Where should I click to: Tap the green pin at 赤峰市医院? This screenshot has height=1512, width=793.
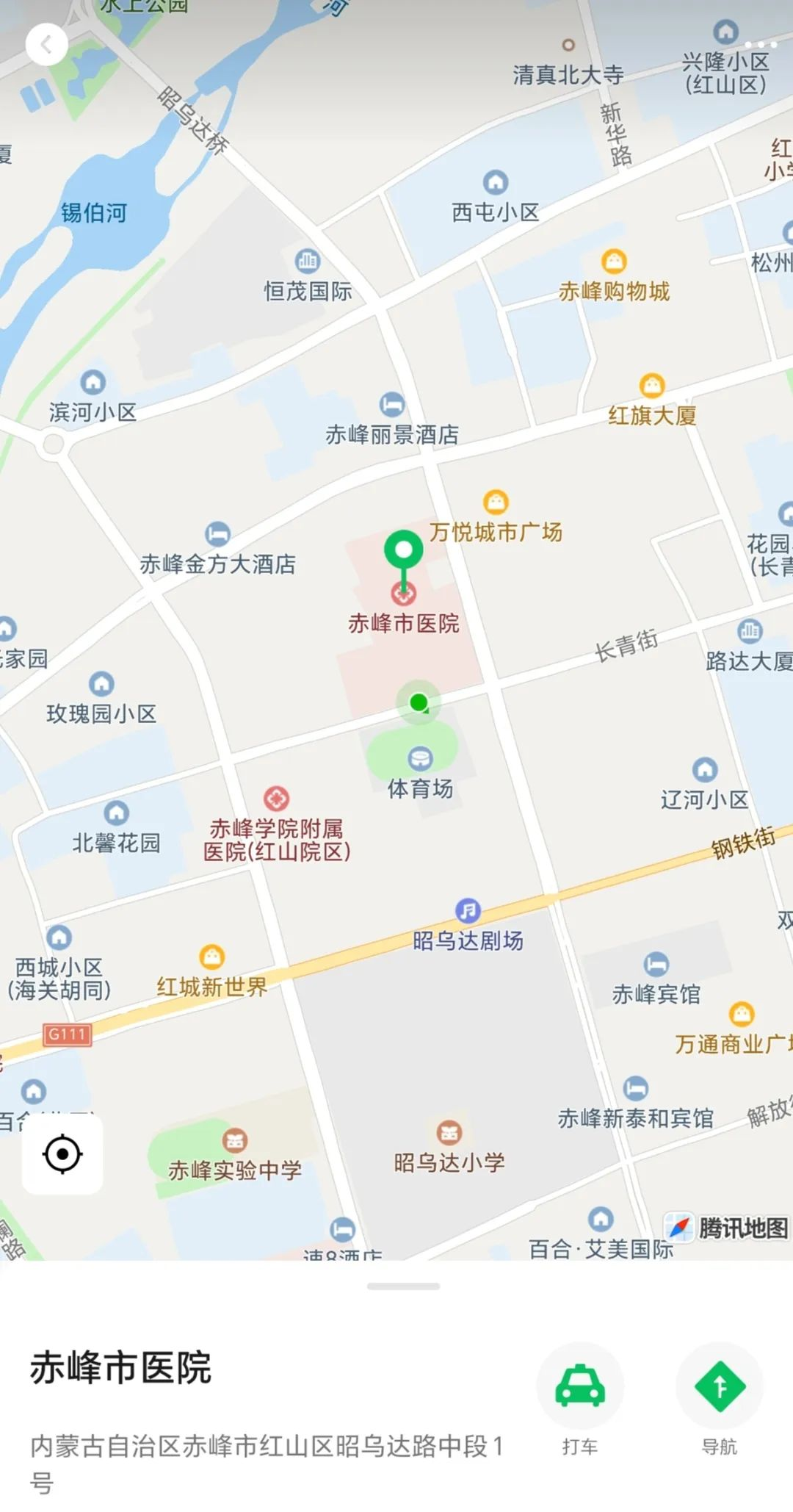coord(403,551)
